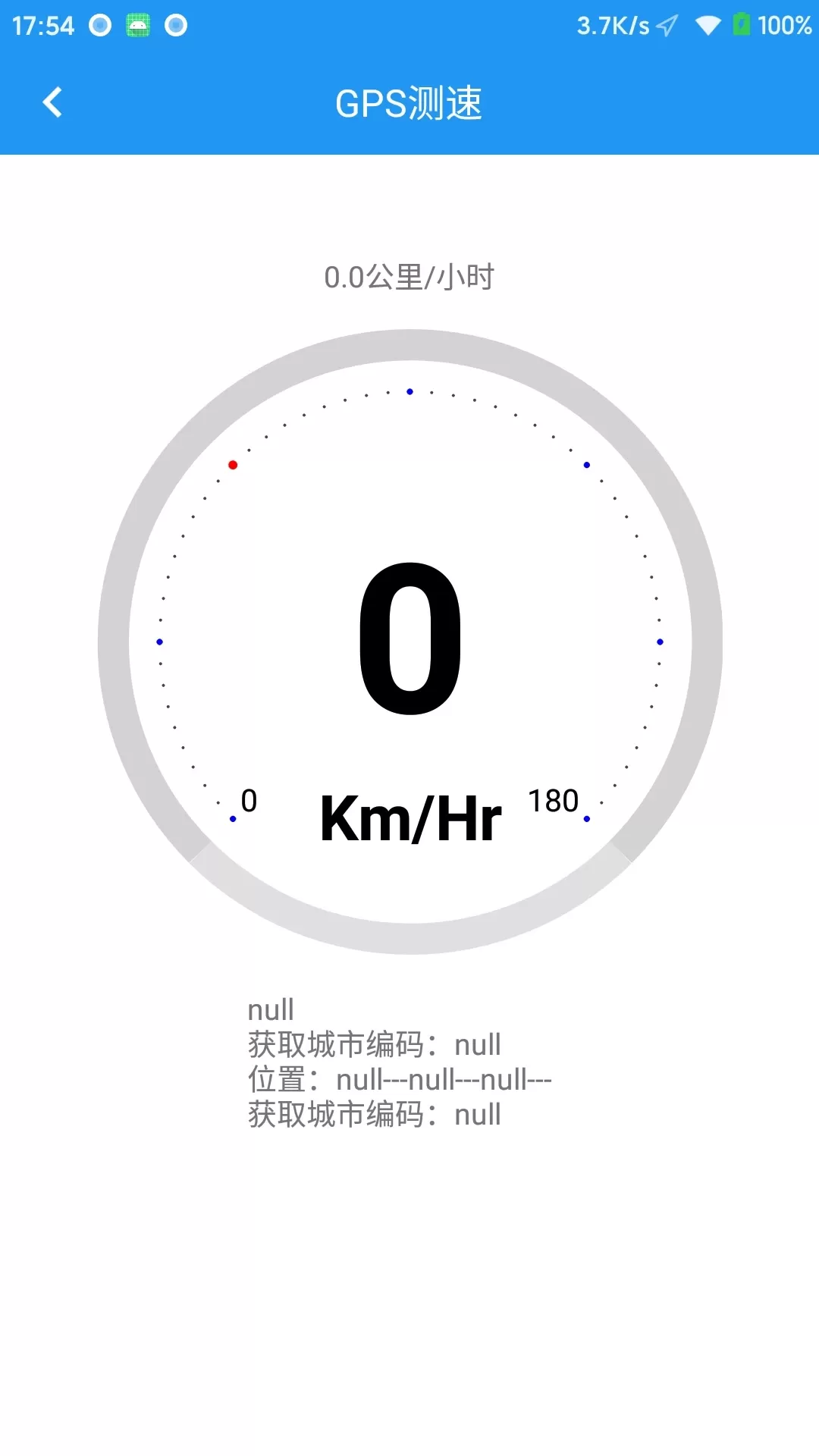
Task: Go back from the GPS测速 screen
Action: (52, 102)
